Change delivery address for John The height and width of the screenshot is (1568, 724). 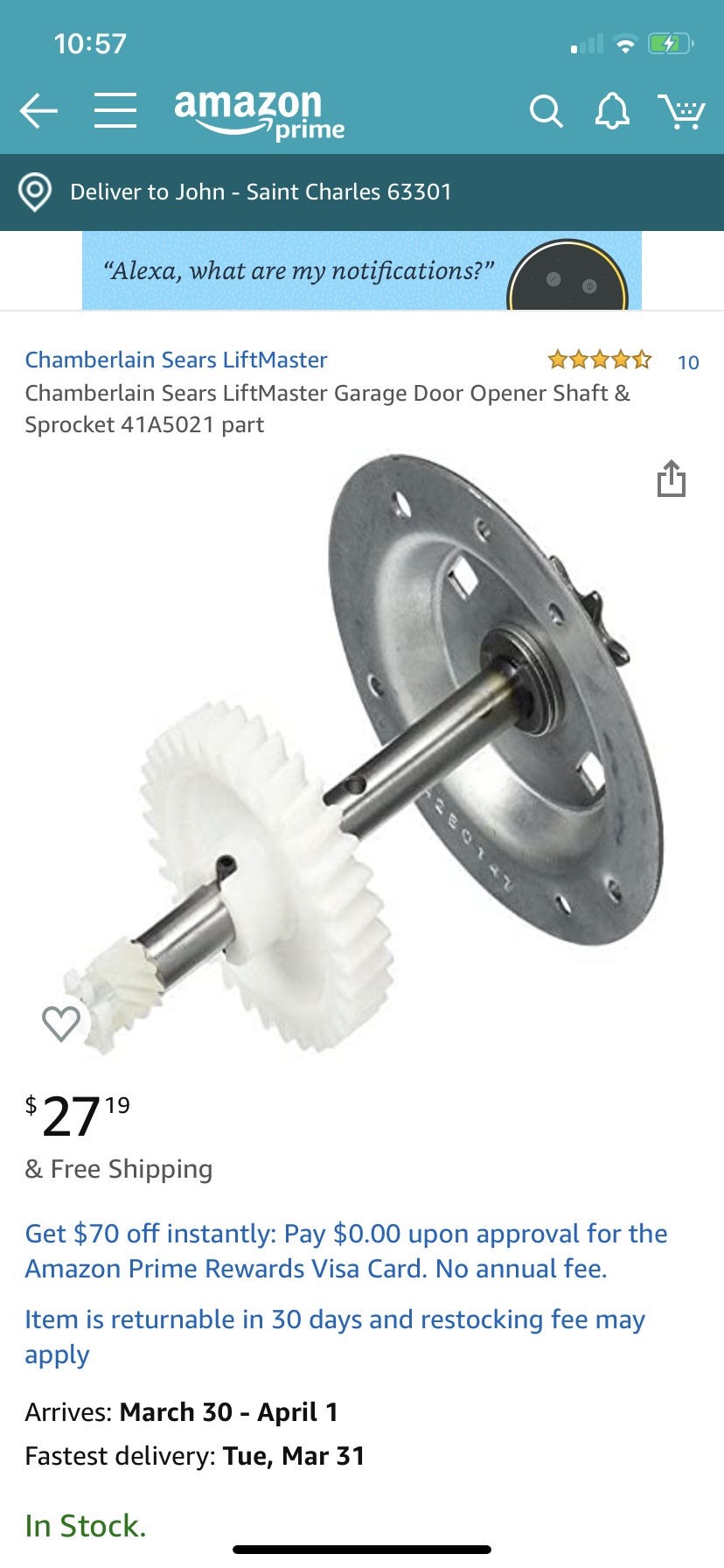[x=362, y=192]
